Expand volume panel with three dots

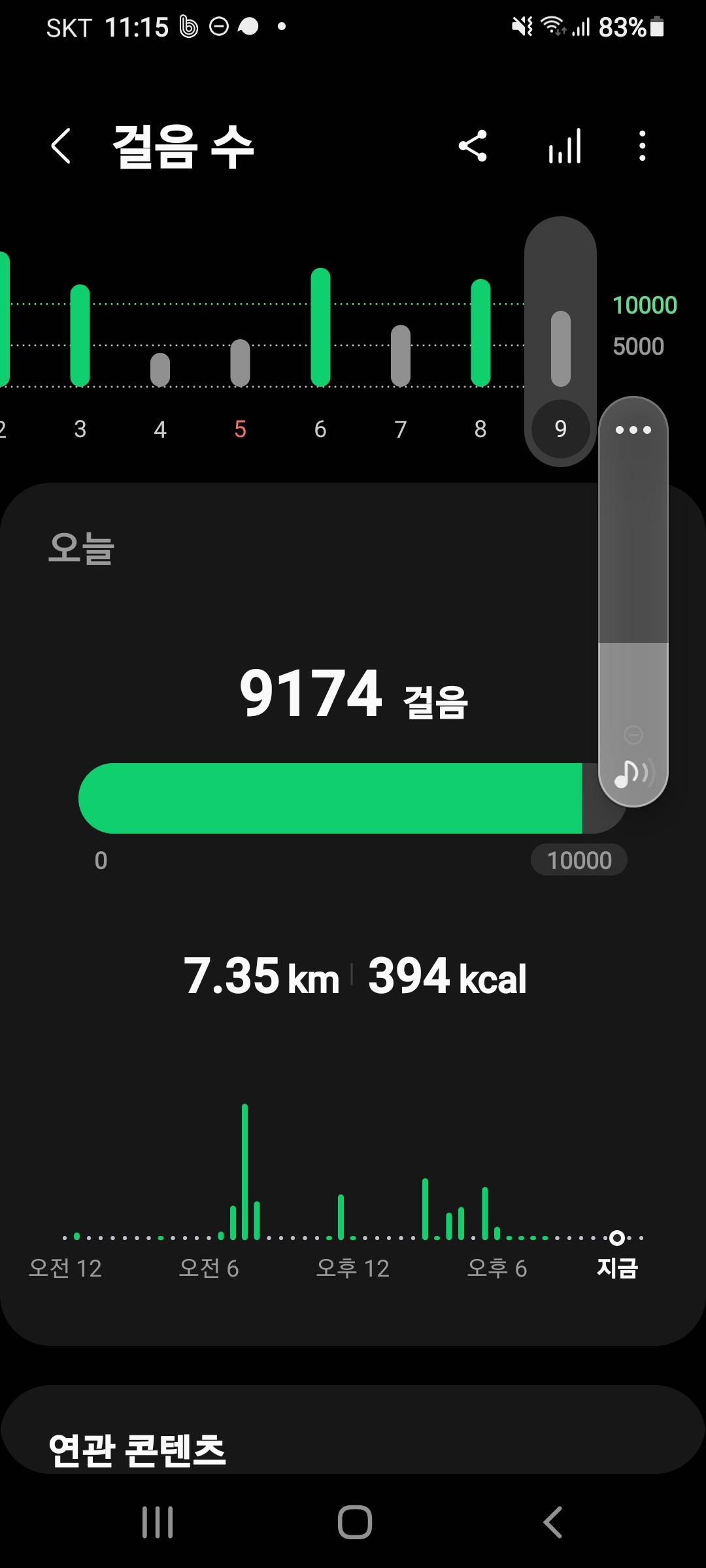(x=633, y=430)
